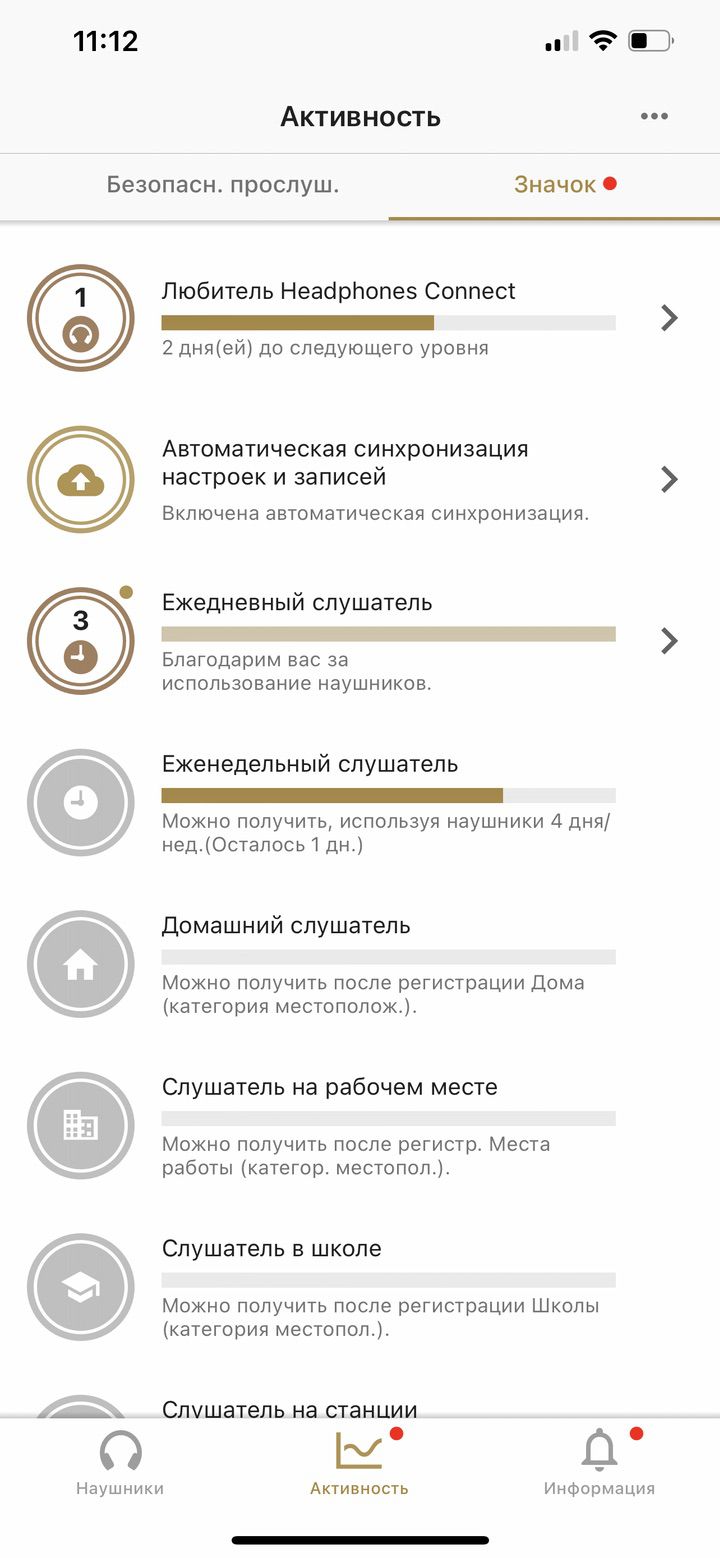Screen dimensions: 720x1558
Task: Tap the Активность bottom tab
Action: point(359,1462)
